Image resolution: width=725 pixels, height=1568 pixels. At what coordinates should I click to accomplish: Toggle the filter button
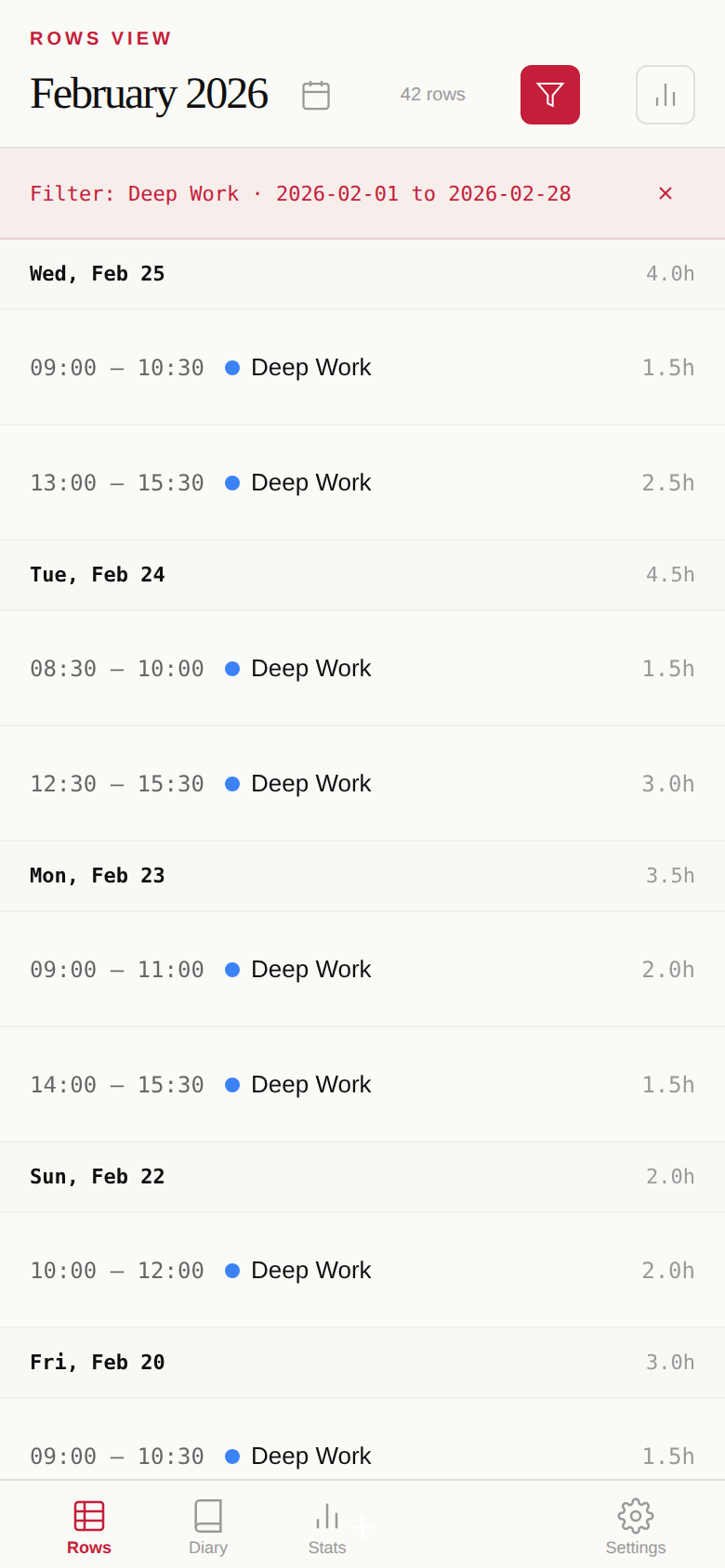[550, 95]
